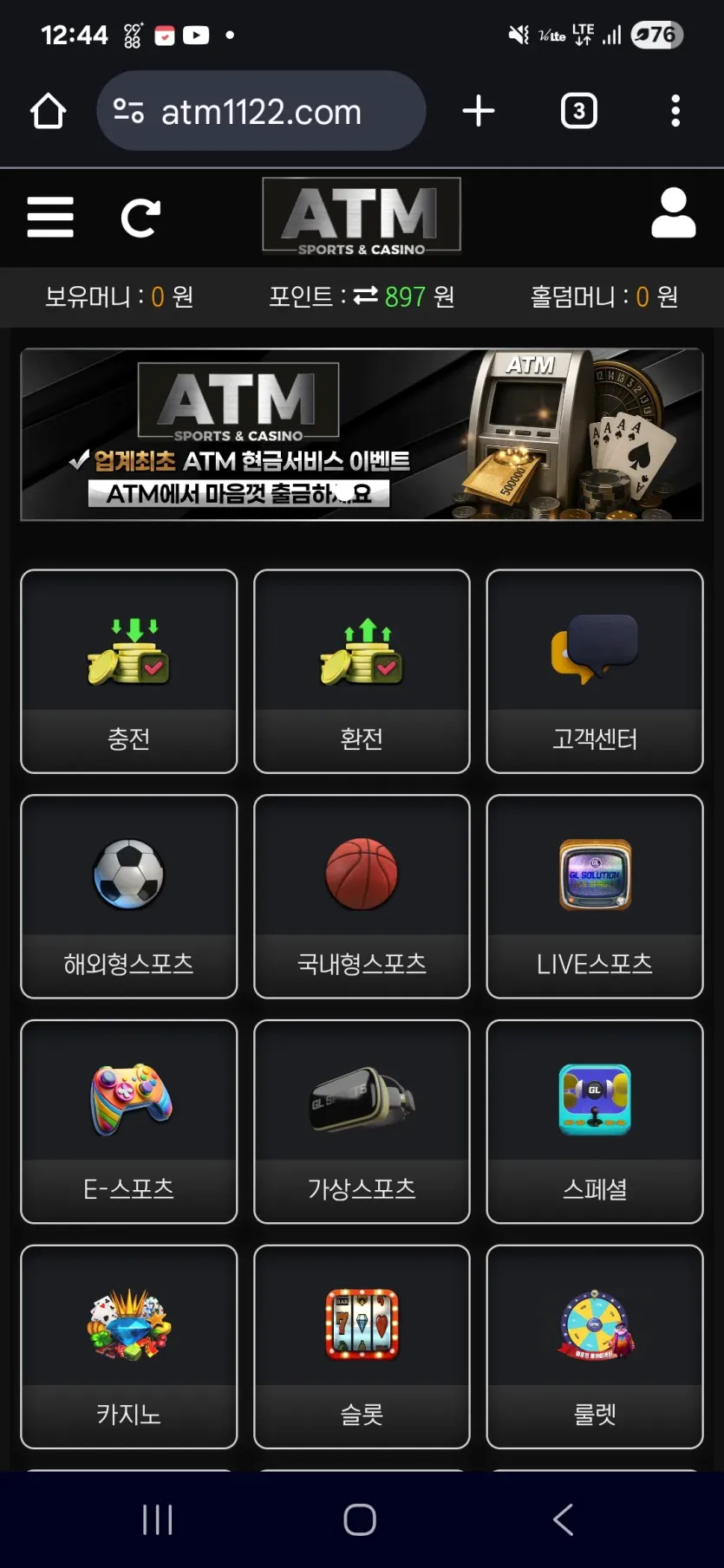Open the browser tab switcher

coord(579,111)
